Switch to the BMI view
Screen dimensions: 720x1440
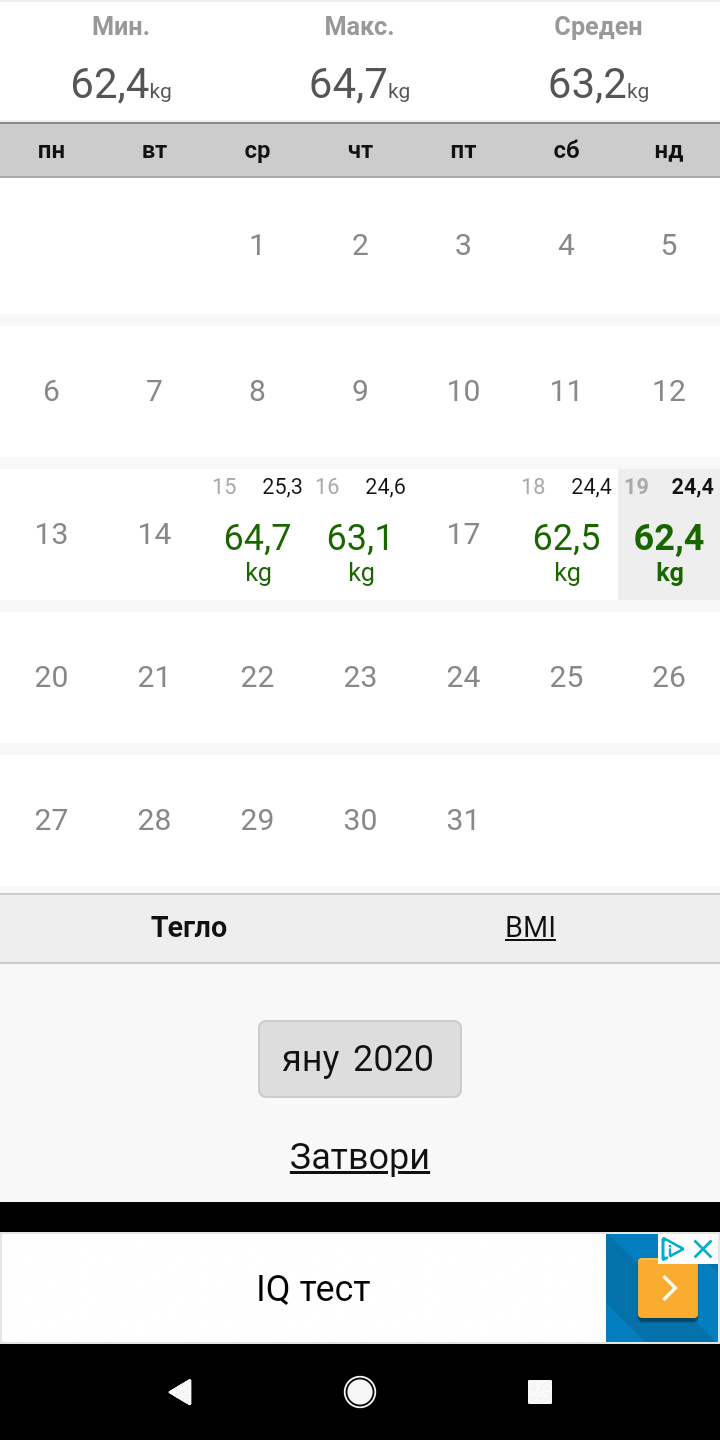(x=530, y=928)
